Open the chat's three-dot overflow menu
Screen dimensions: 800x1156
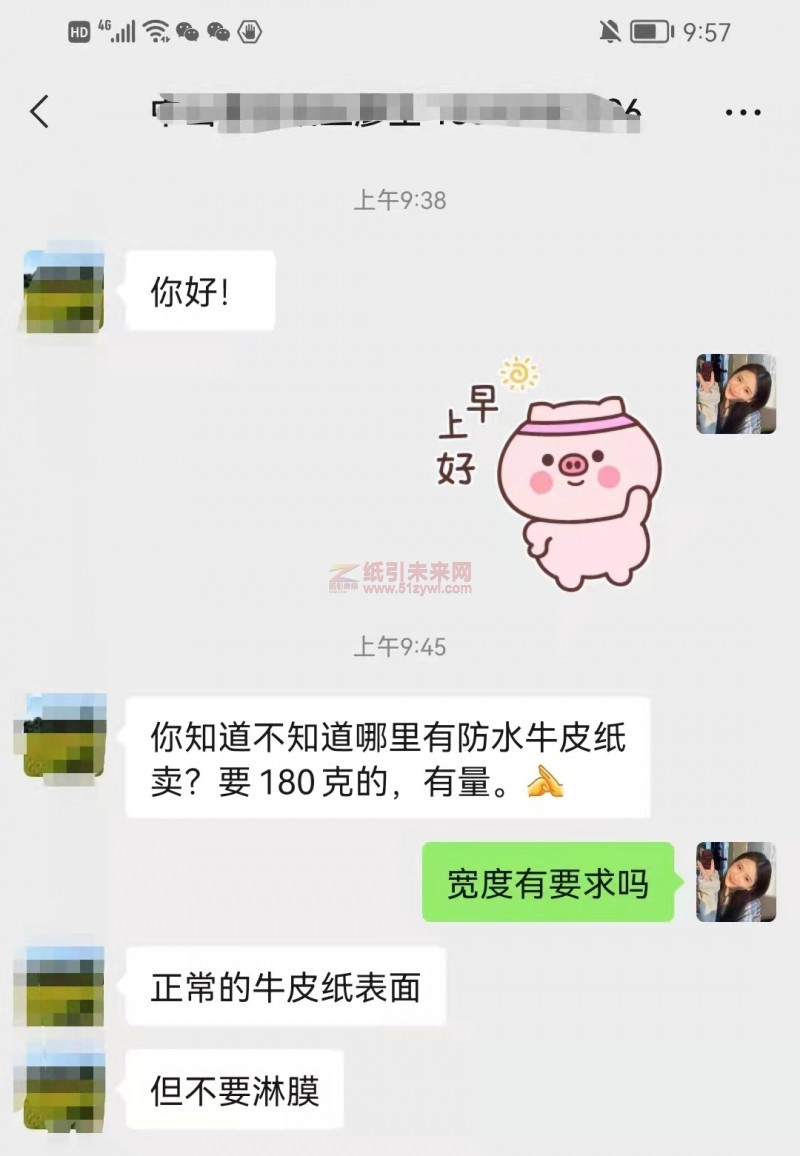click(742, 112)
